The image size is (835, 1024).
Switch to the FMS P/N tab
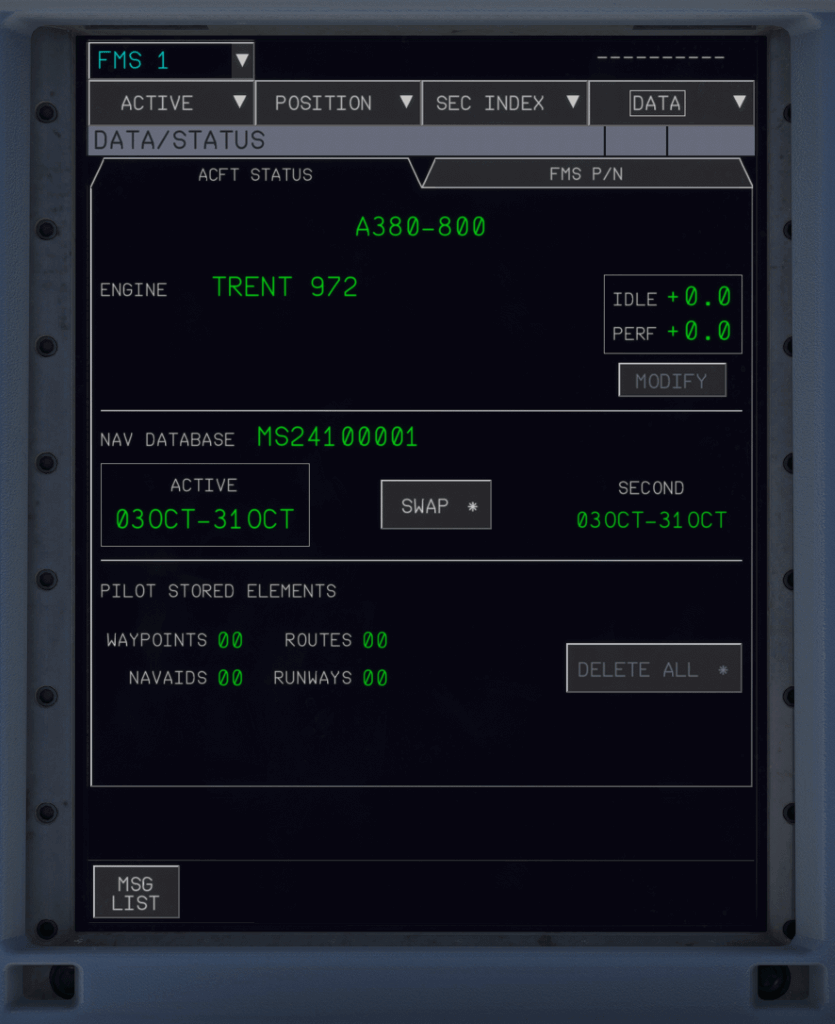pos(586,174)
